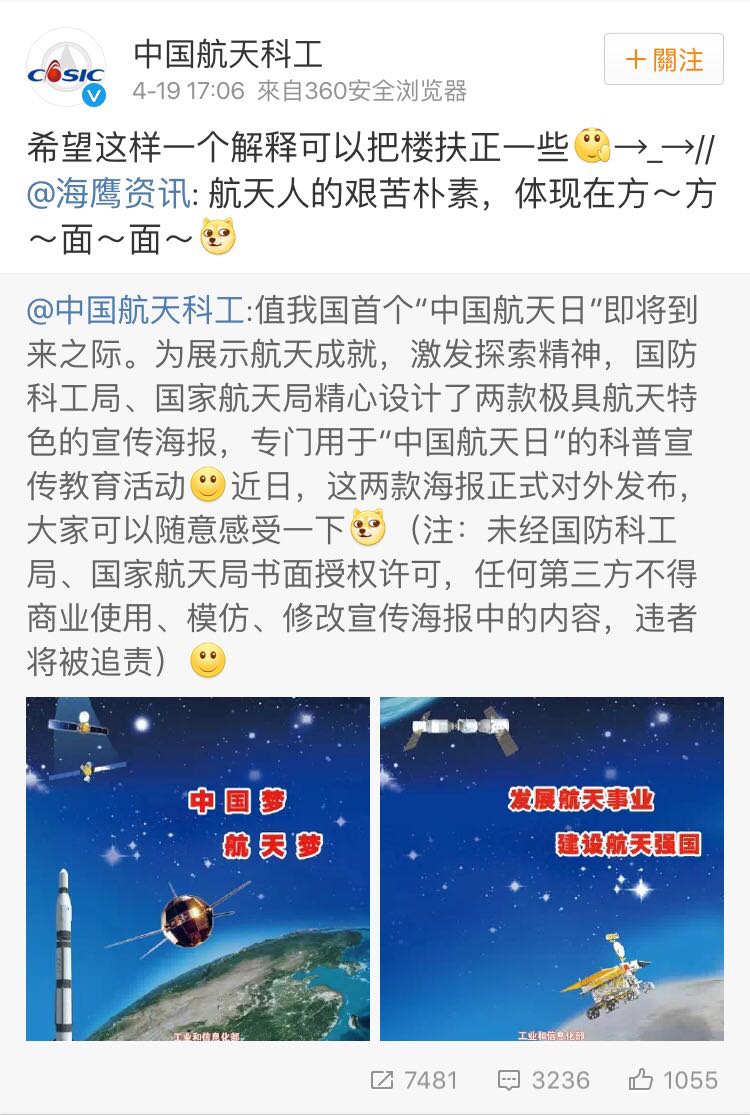The height and width of the screenshot is (1115, 750).
Task: Open the @中国航天科工 mention in the reposted text
Action: (x=135, y=312)
